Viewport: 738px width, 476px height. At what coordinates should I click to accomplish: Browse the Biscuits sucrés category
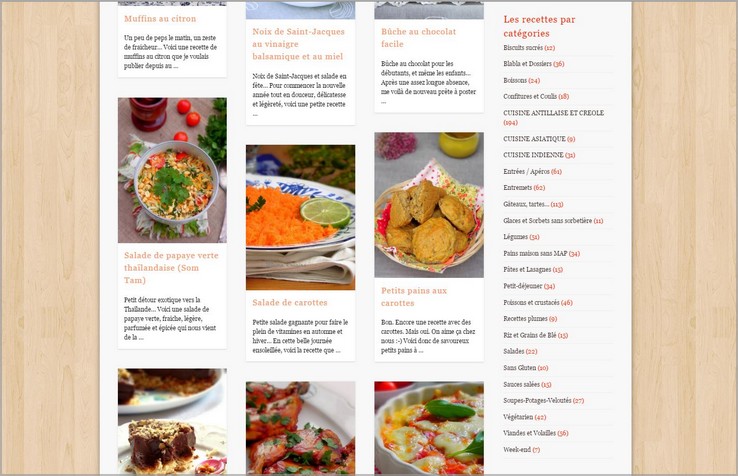pos(523,48)
